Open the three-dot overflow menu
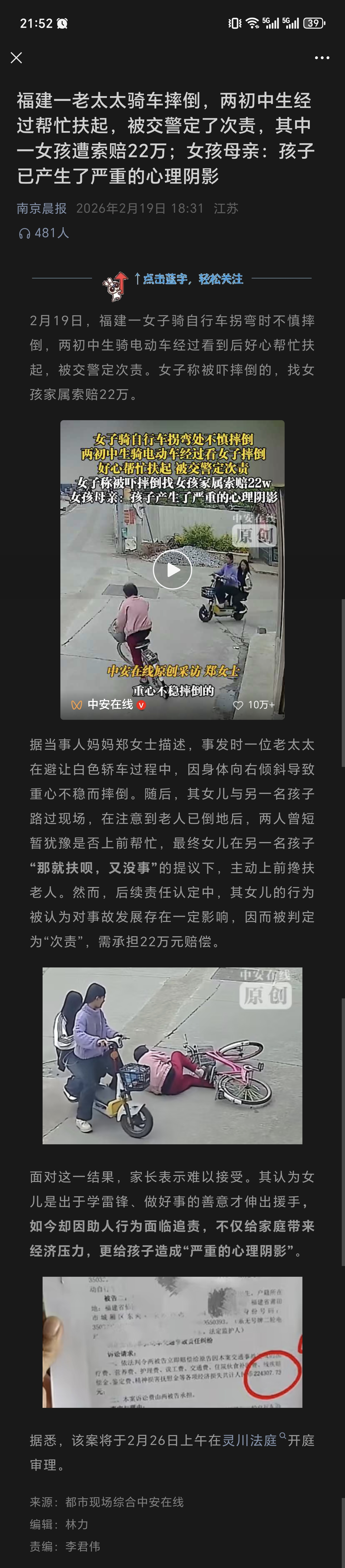The height and width of the screenshot is (1568, 345). tap(322, 58)
